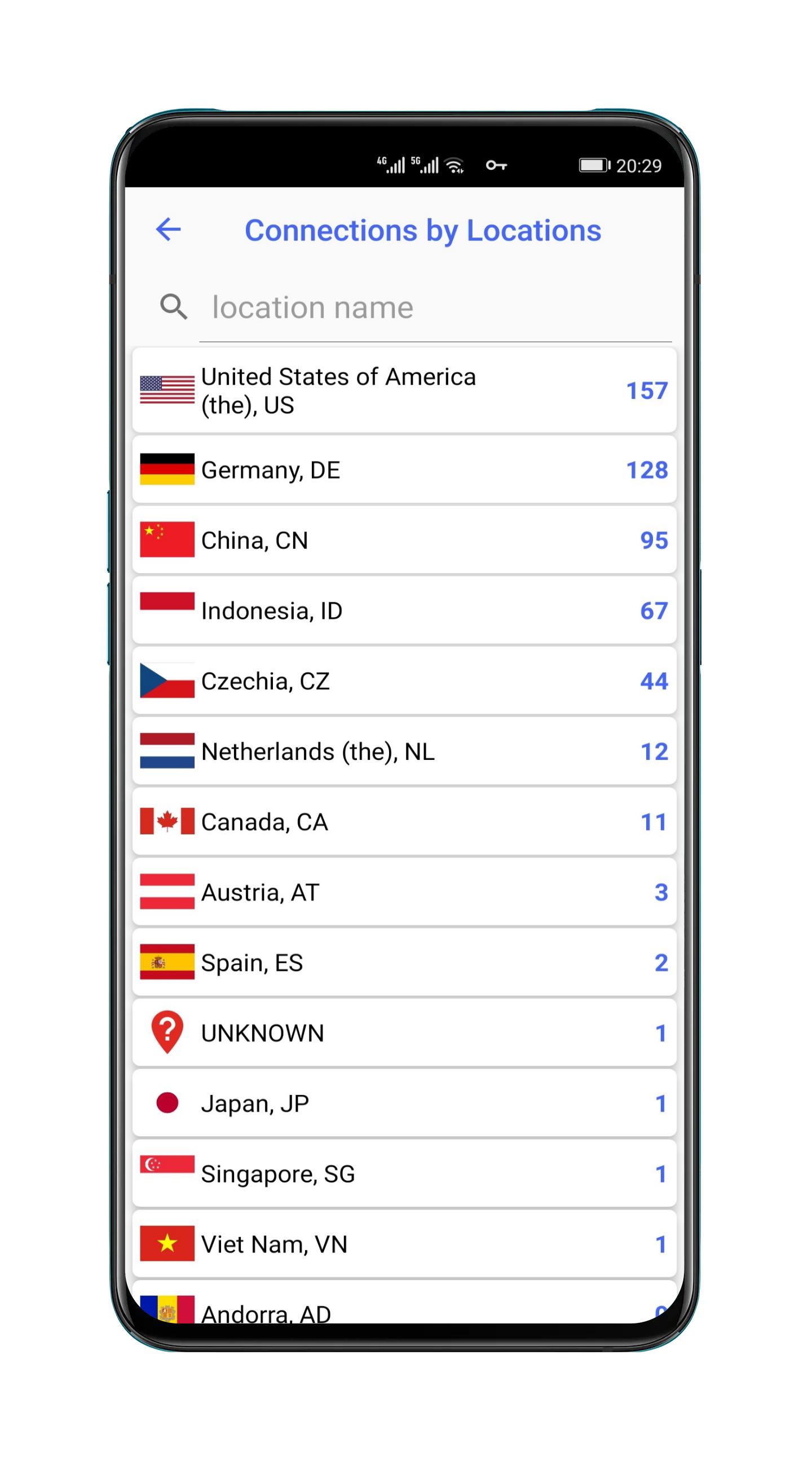Screen dimensions: 812x1460
Task: View Viet Nam, VN connections
Action: click(x=404, y=1243)
